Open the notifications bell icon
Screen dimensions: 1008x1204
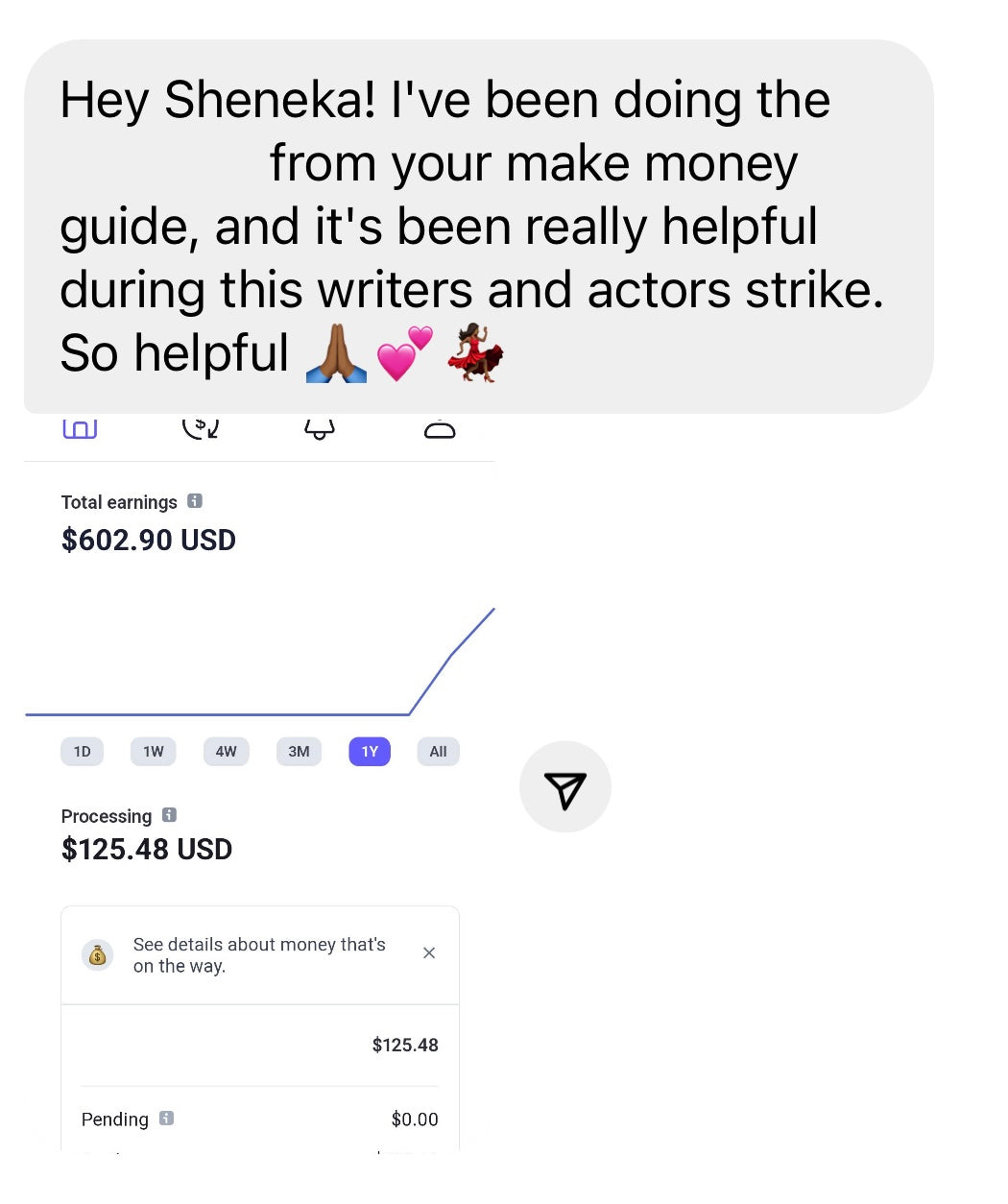coord(320,430)
